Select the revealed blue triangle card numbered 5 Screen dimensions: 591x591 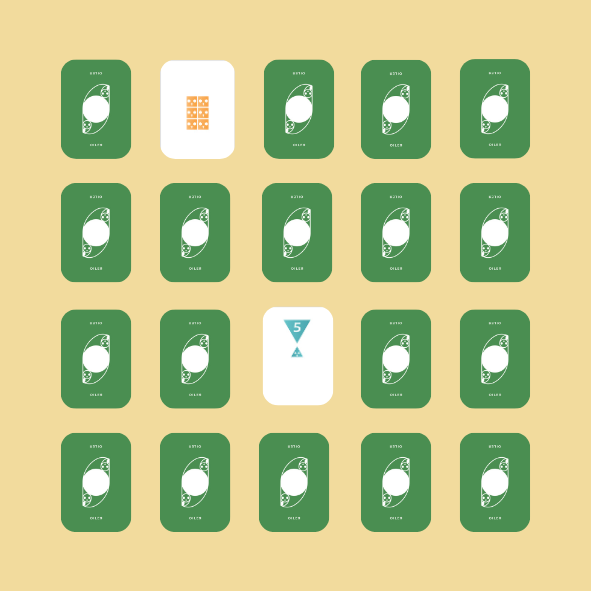[298, 356]
